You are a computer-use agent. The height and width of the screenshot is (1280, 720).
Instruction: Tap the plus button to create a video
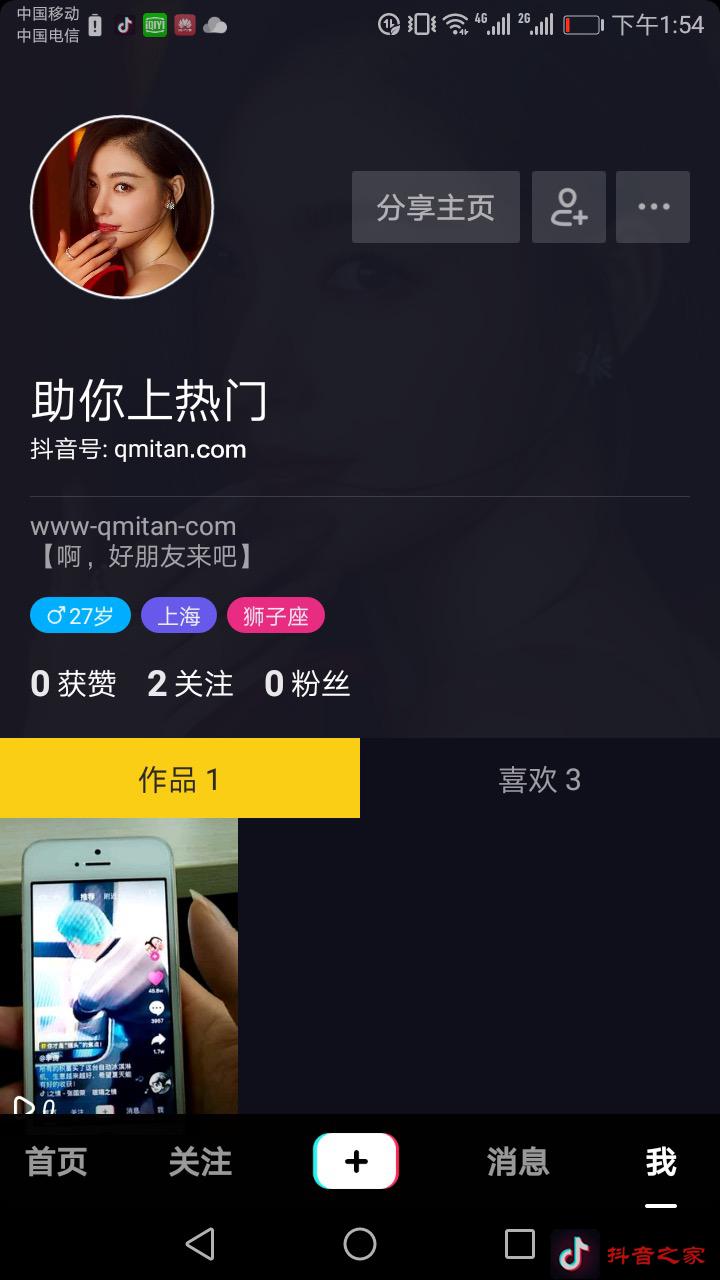(x=356, y=1161)
